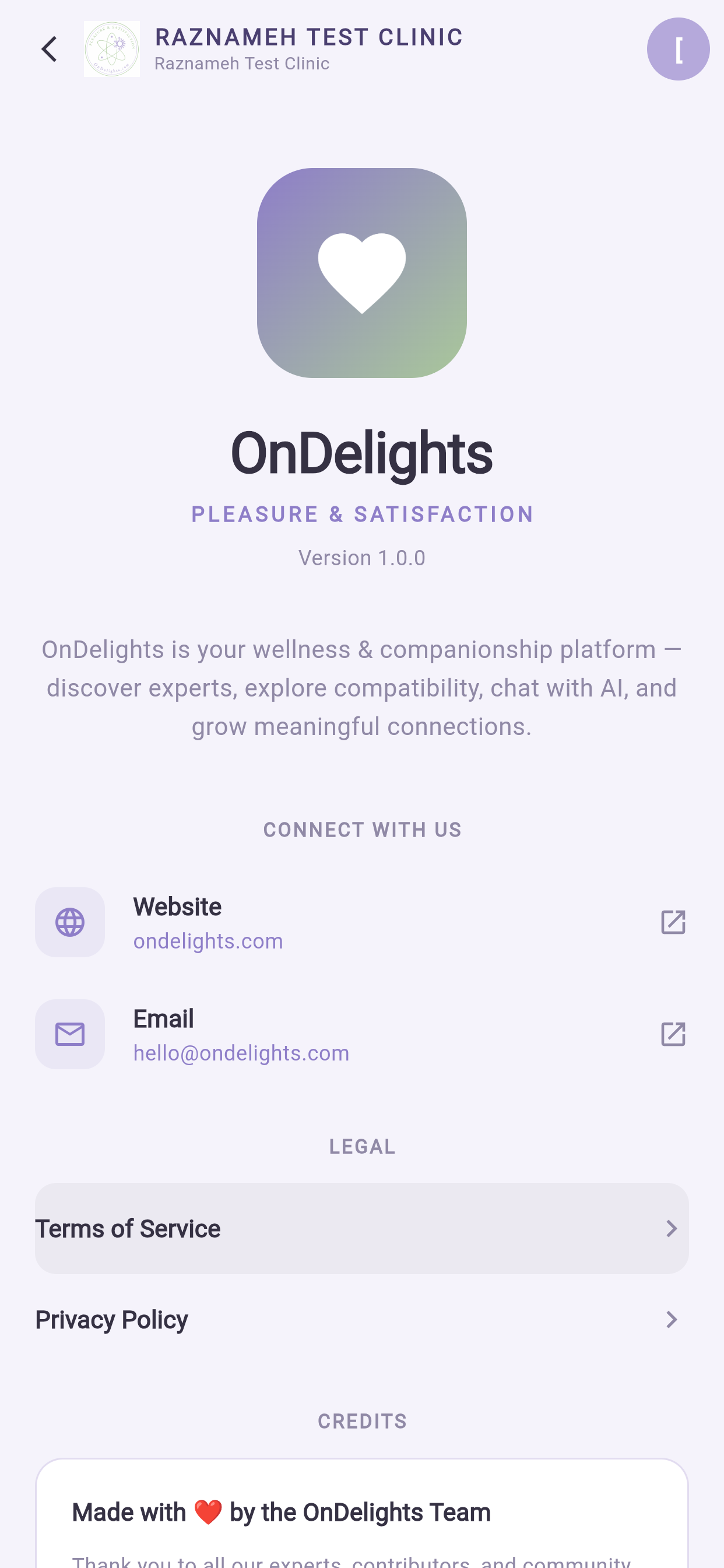Open Terms of Service
This screenshot has width=724, height=1568.
pyautogui.click(x=362, y=1228)
